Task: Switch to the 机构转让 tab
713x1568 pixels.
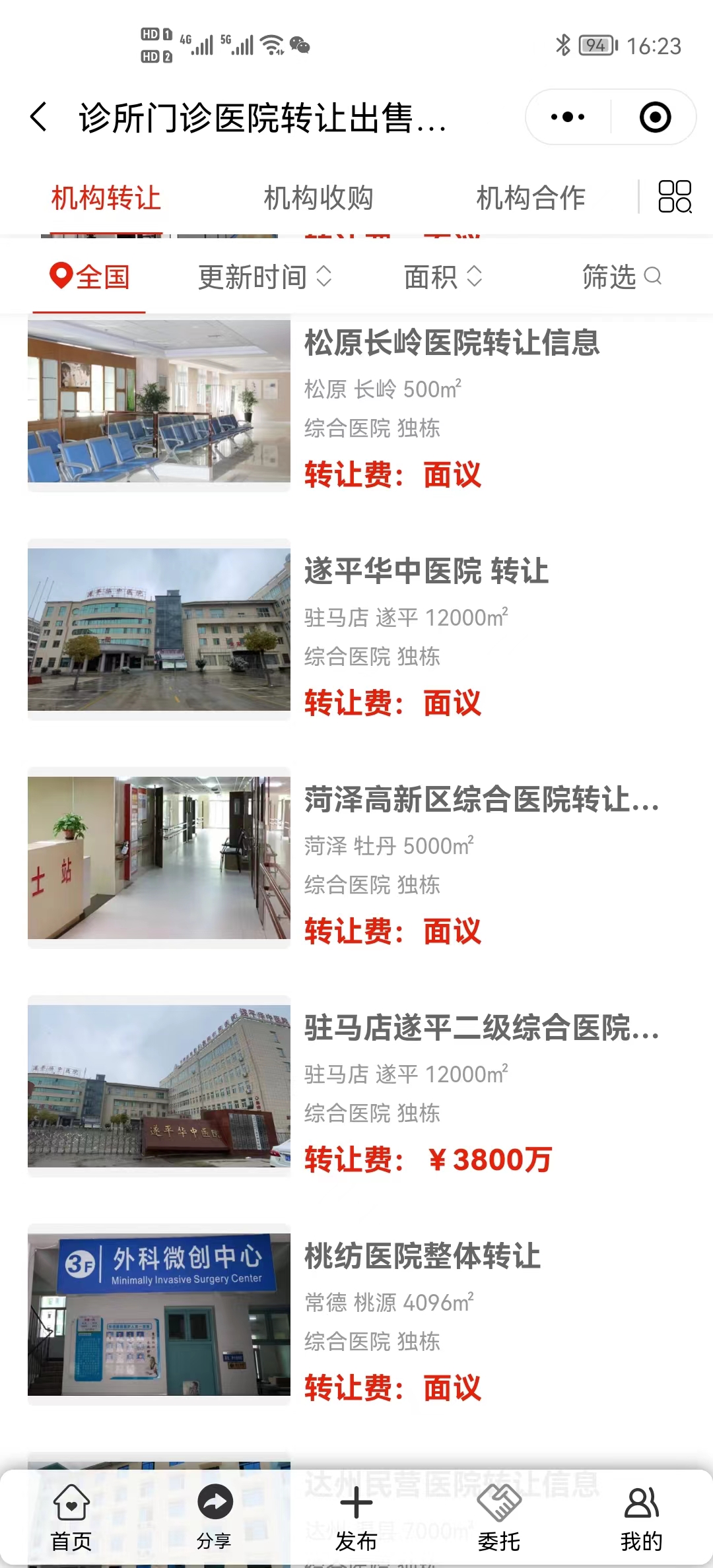Action: (106, 198)
